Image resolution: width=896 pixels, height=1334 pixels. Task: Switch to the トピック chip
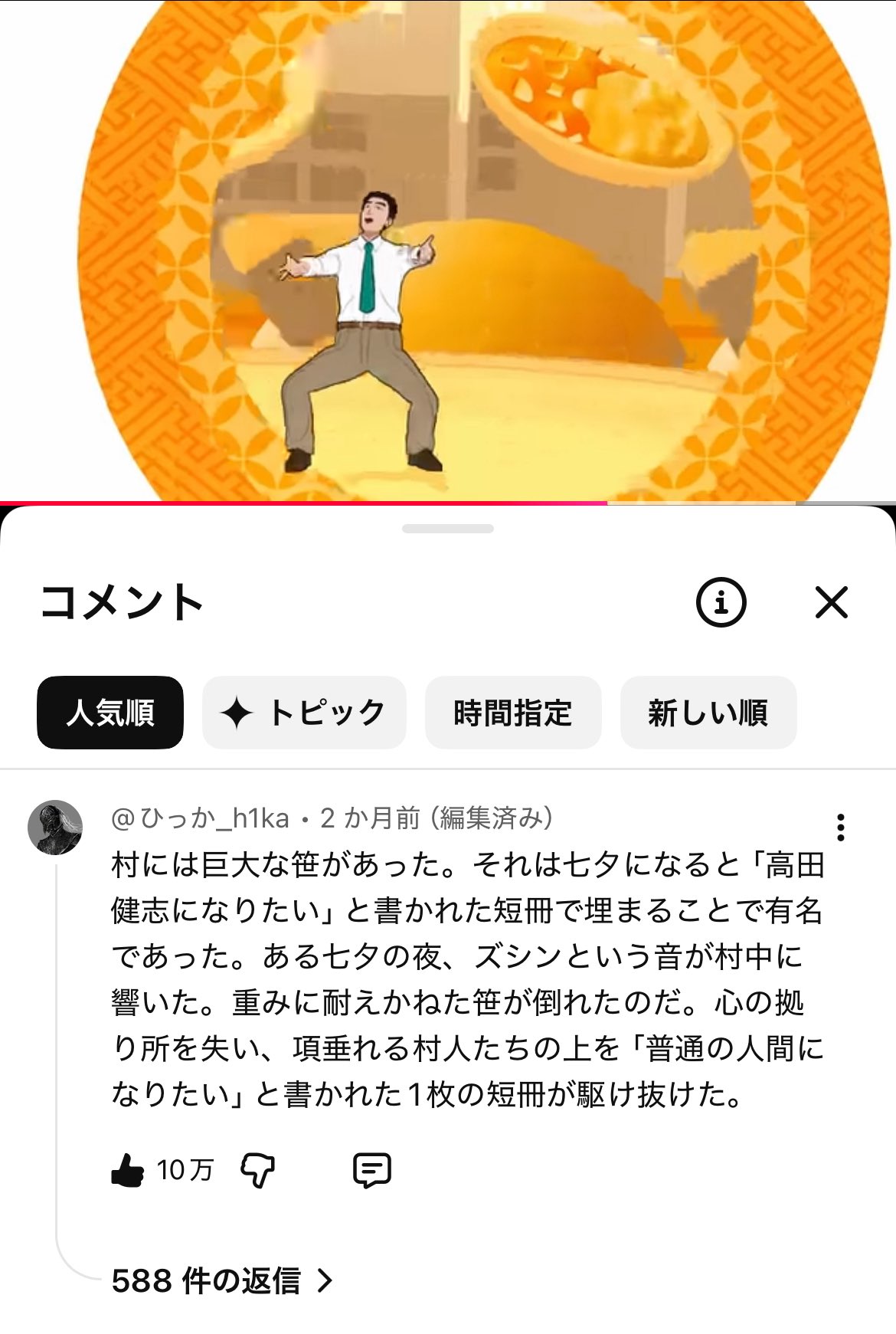pos(304,713)
